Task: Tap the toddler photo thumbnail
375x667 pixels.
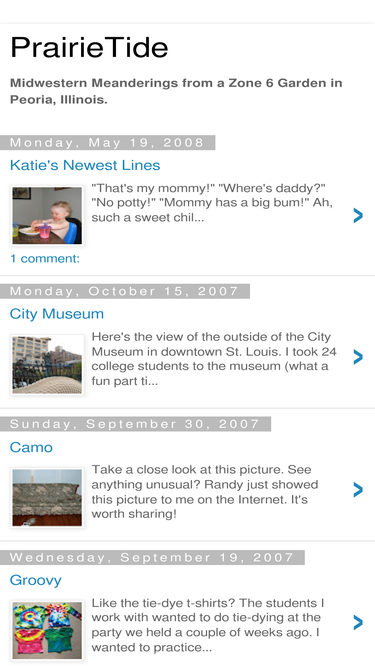Action: pyautogui.click(x=47, y=216)
